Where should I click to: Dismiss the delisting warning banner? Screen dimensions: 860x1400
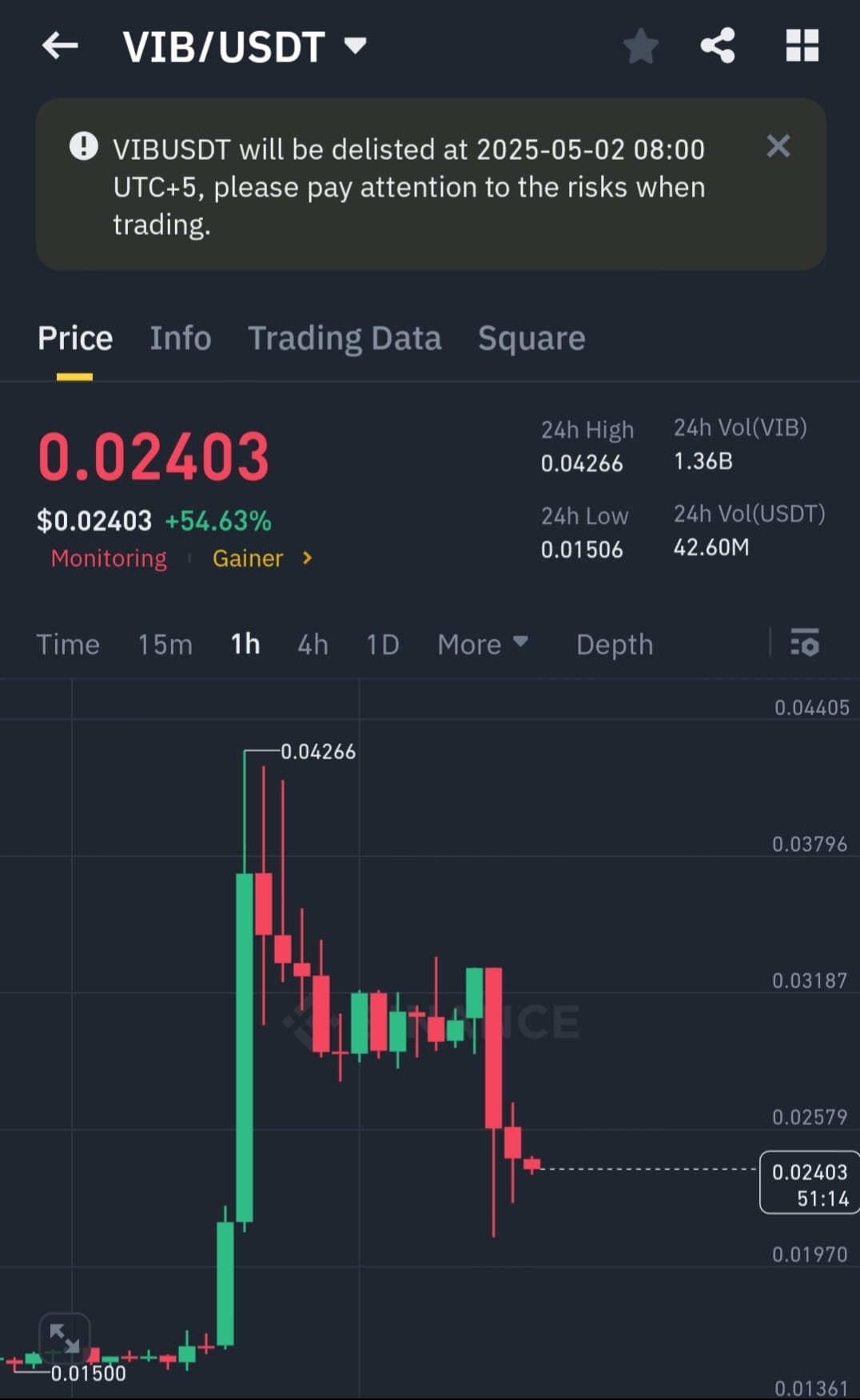(x=778, y=146)
